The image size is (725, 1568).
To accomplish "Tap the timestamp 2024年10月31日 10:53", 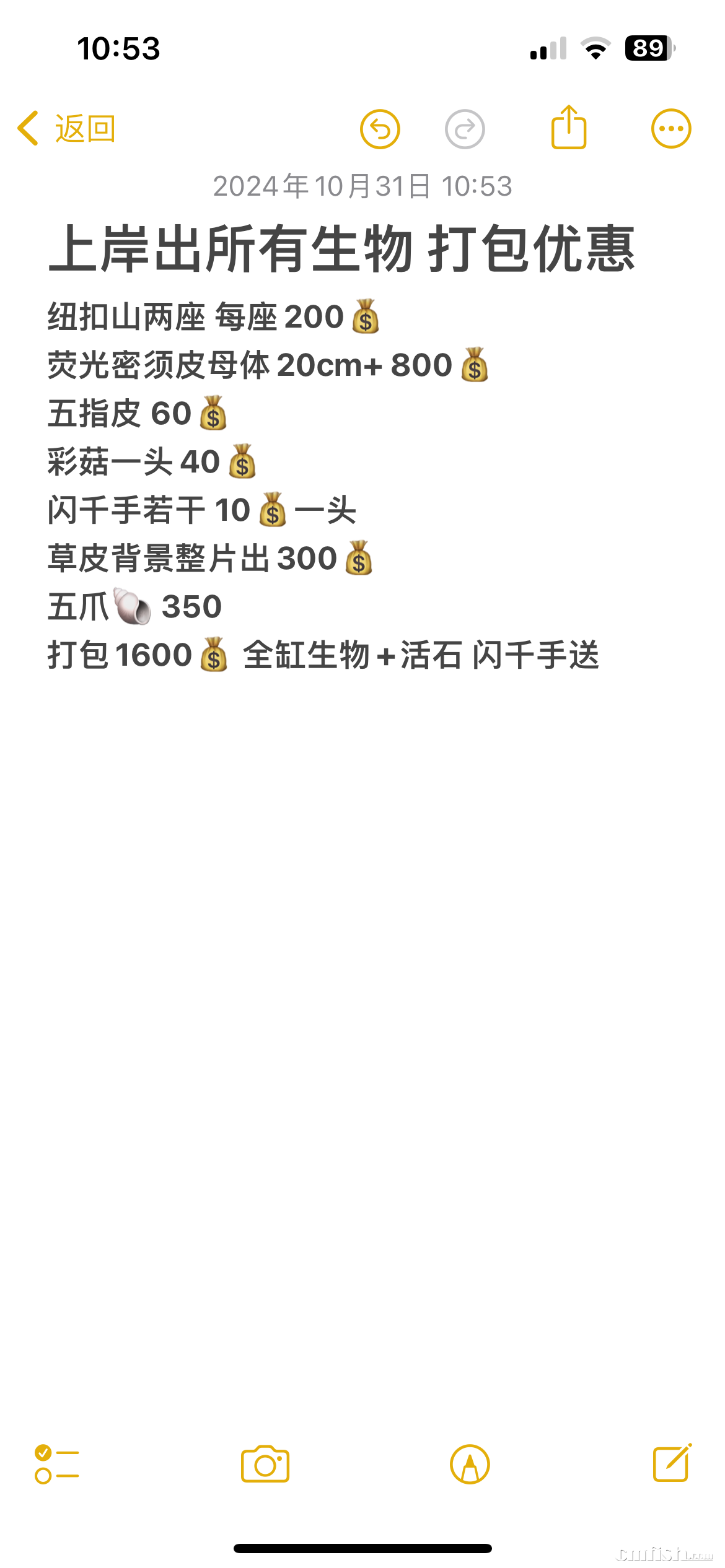I will click(362, 187).
